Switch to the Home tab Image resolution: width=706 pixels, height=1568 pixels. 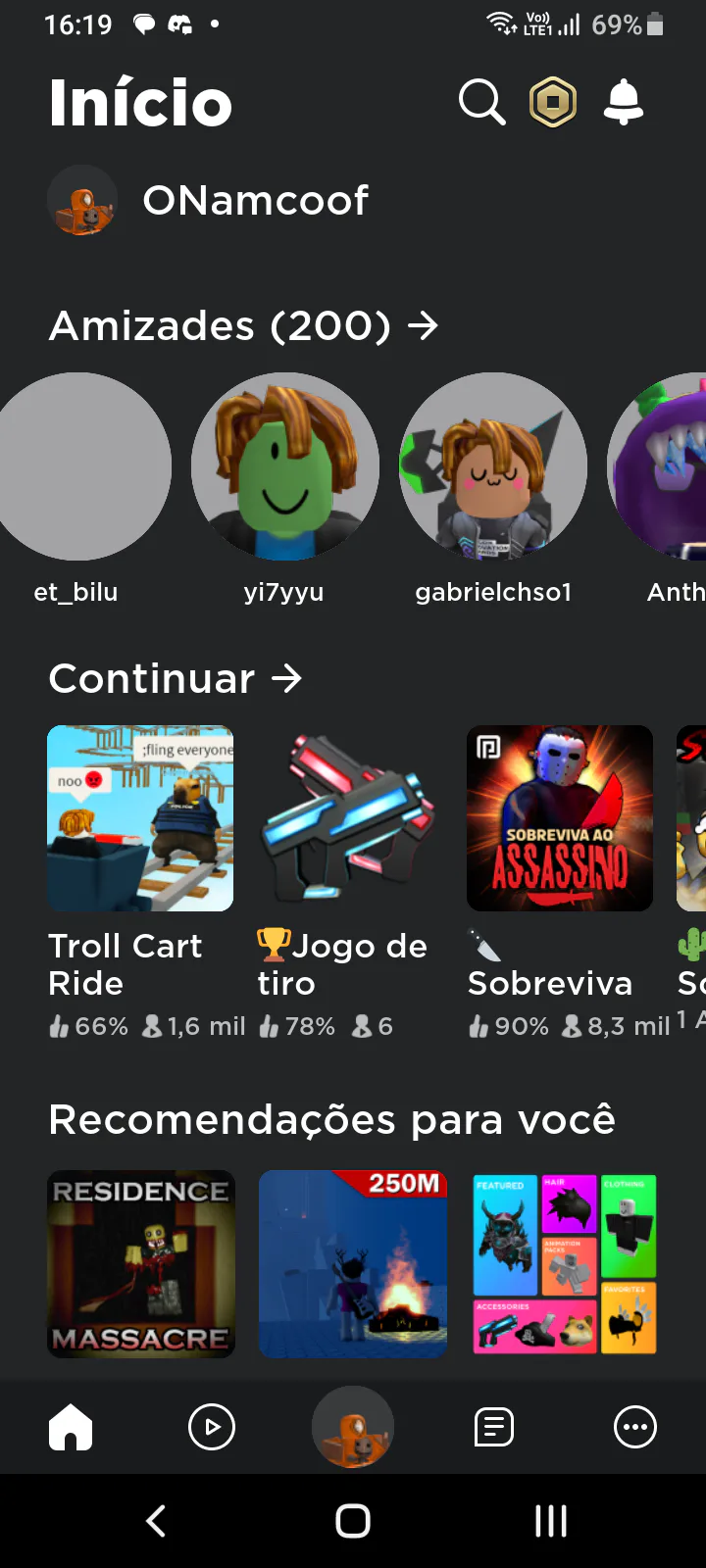[71, 1427]
